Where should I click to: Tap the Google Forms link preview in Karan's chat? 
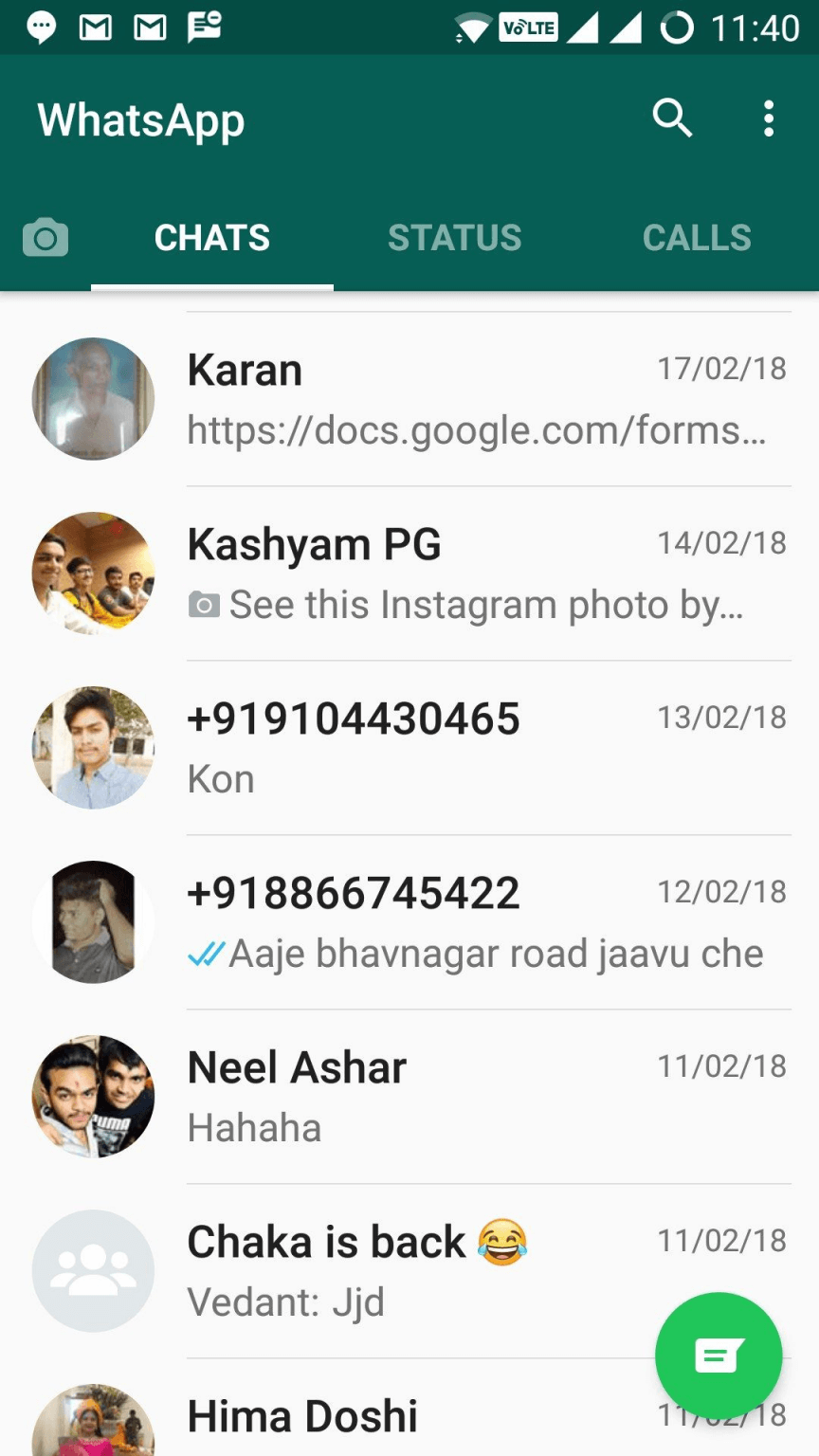474,429
